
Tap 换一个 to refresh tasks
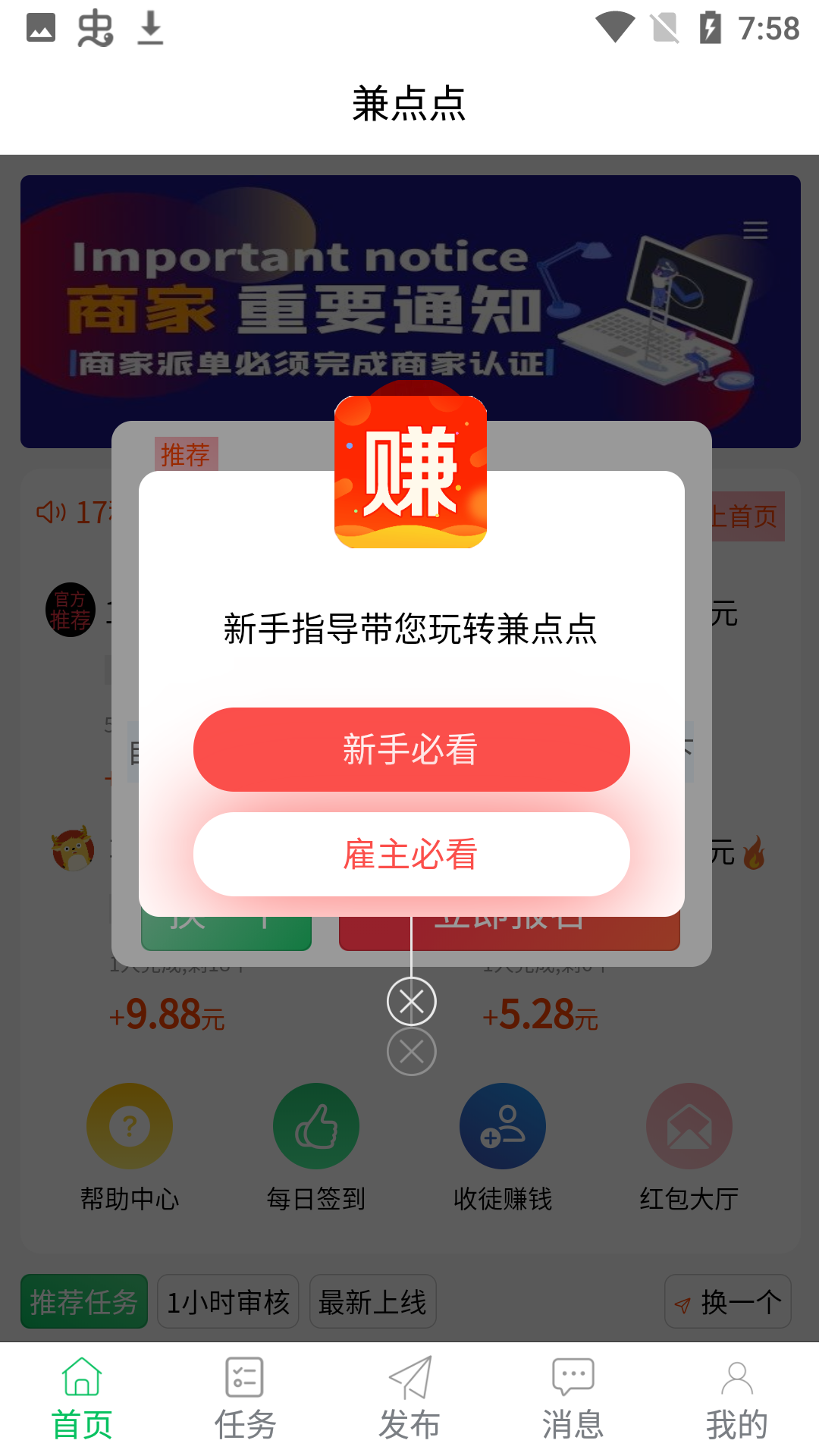tap(726, 1301)
